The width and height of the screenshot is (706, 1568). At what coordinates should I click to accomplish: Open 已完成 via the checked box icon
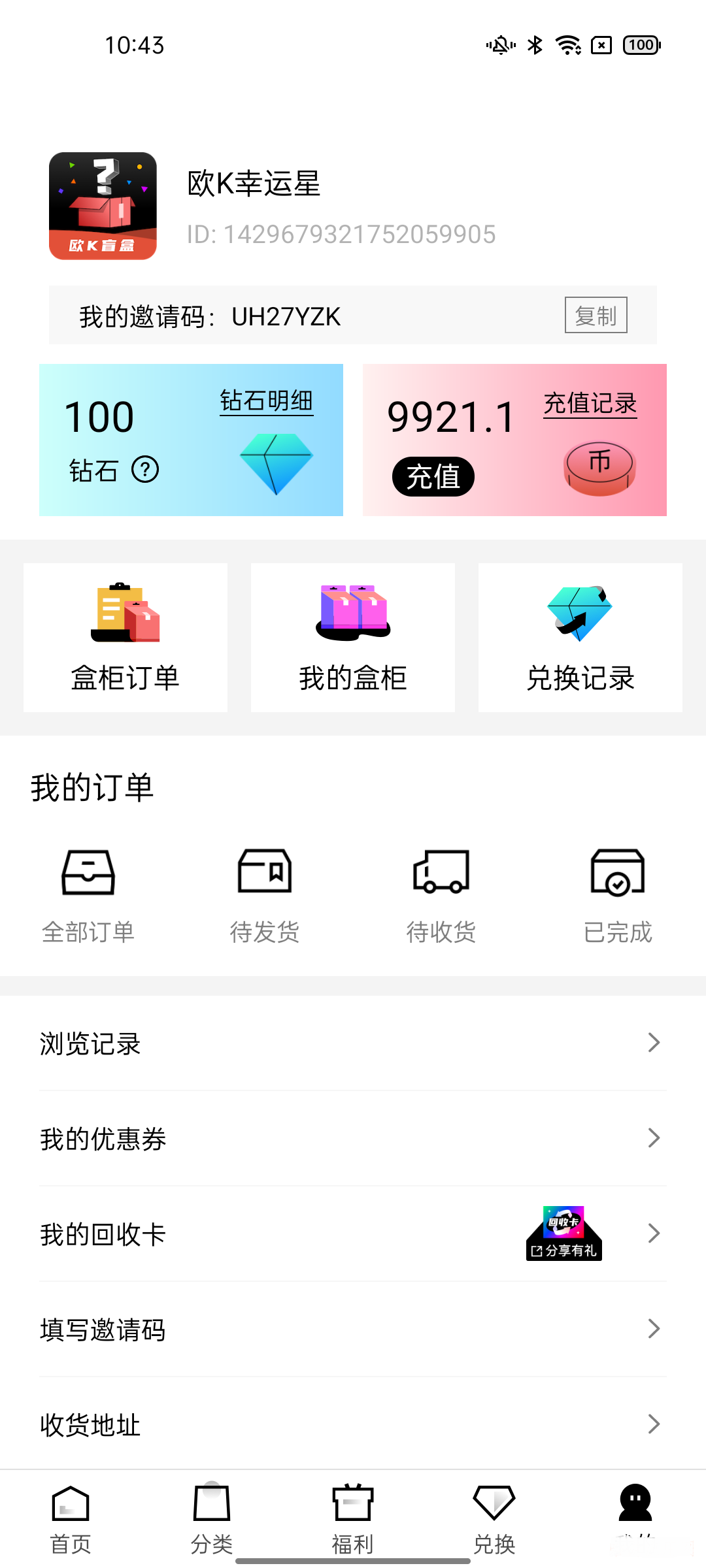[617, 872]
